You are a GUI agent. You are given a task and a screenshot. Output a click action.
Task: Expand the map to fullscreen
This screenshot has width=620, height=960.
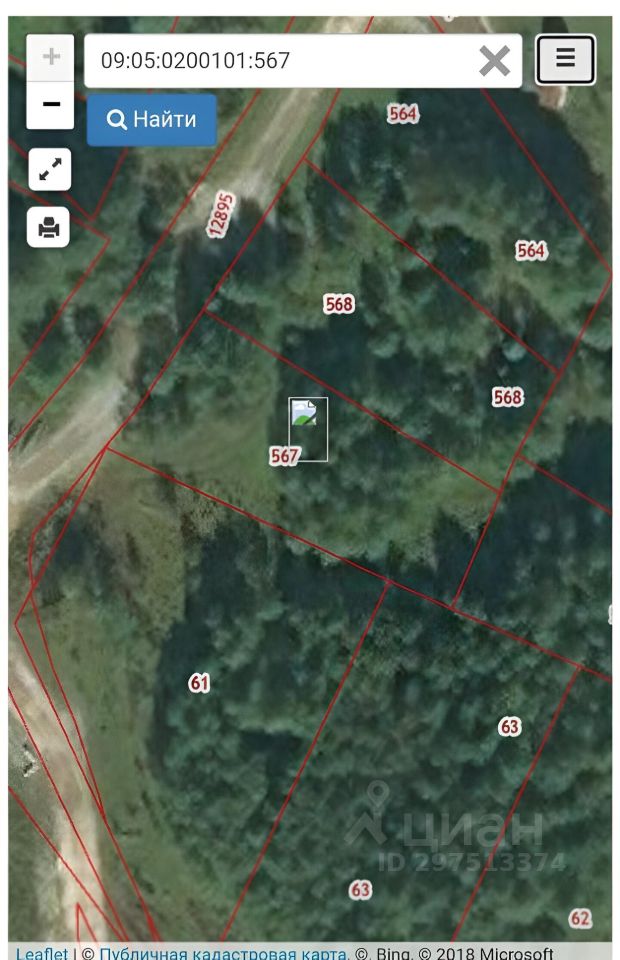coord(49,170)
